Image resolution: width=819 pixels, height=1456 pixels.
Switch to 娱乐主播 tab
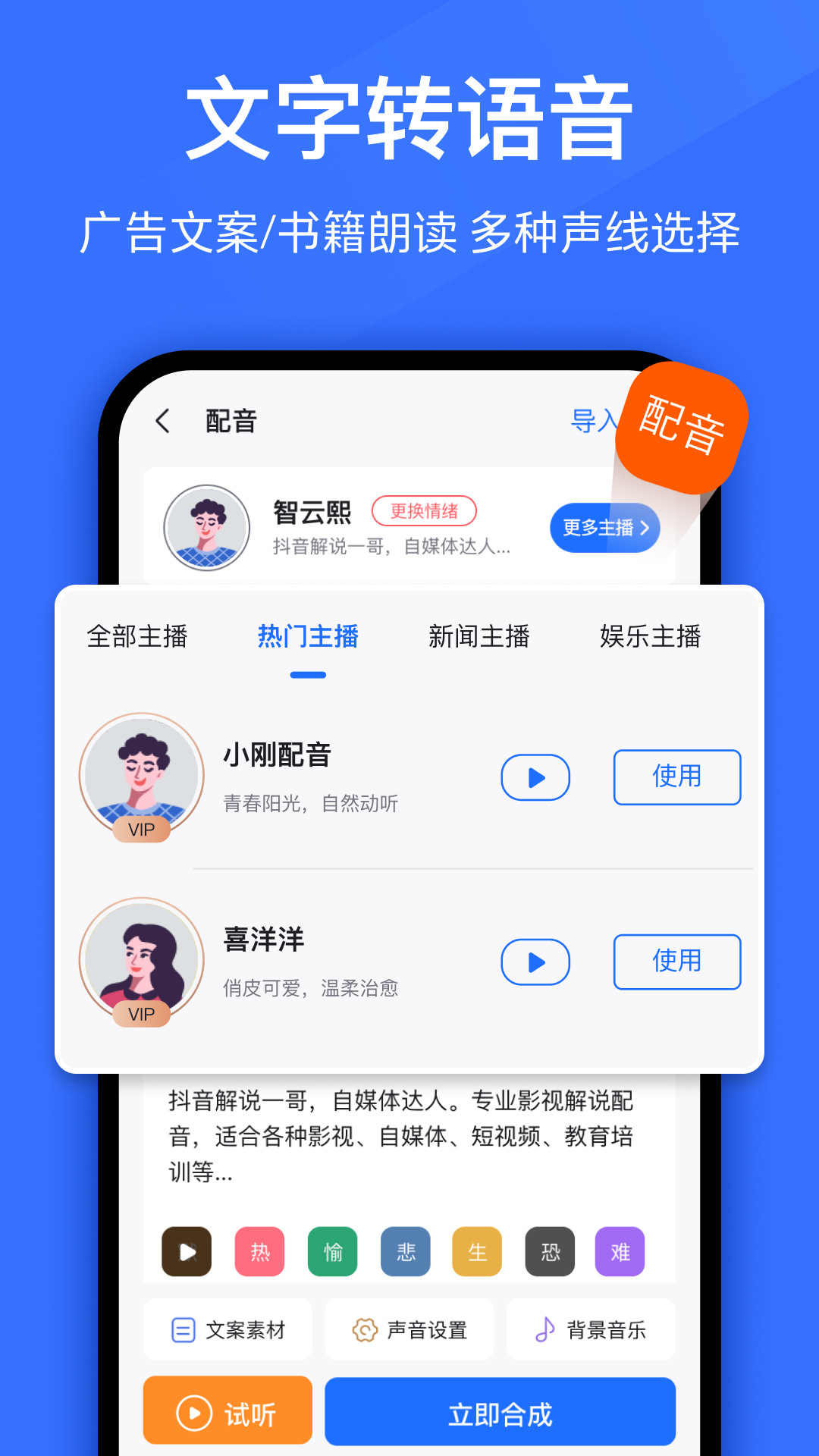(651, 637)
